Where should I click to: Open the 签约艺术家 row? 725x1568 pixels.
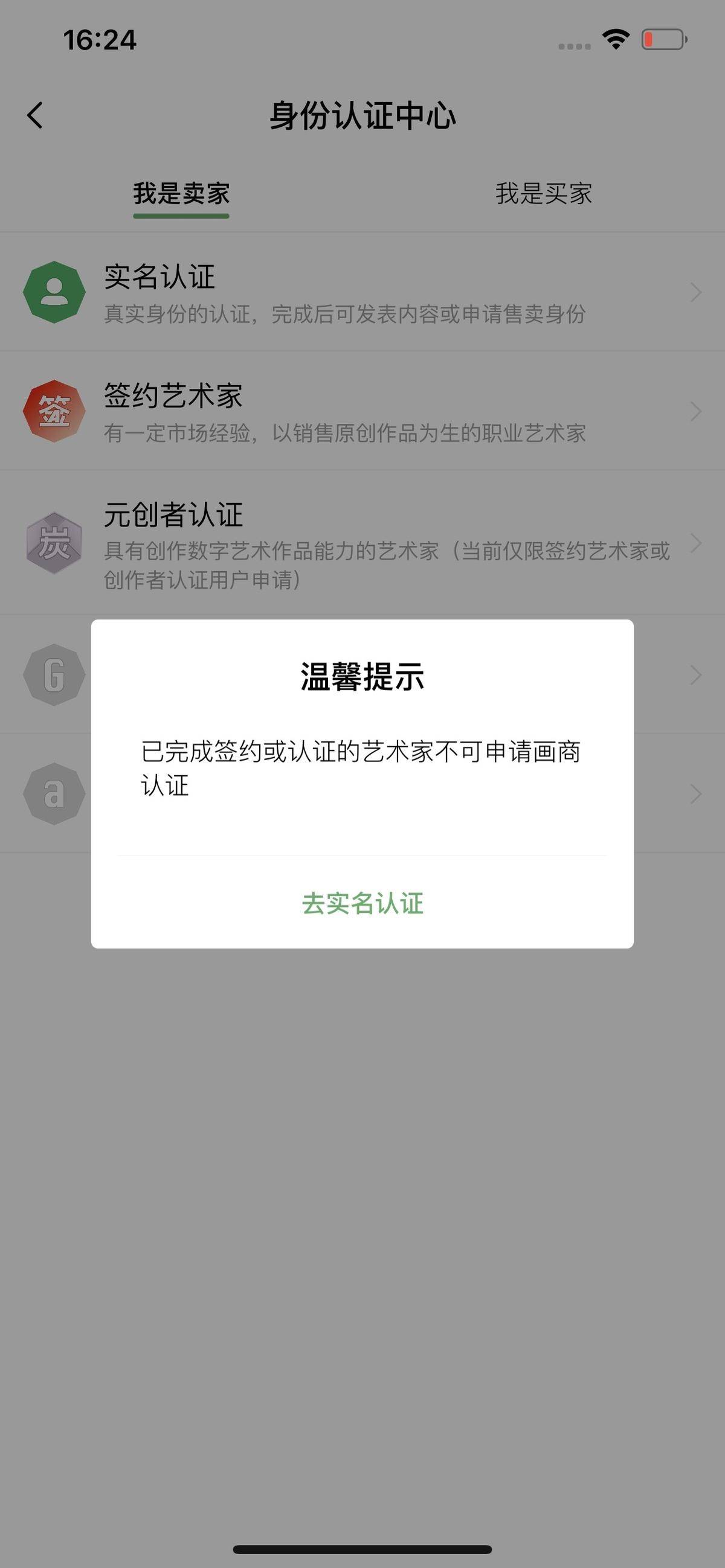click(x=362, y=411)
